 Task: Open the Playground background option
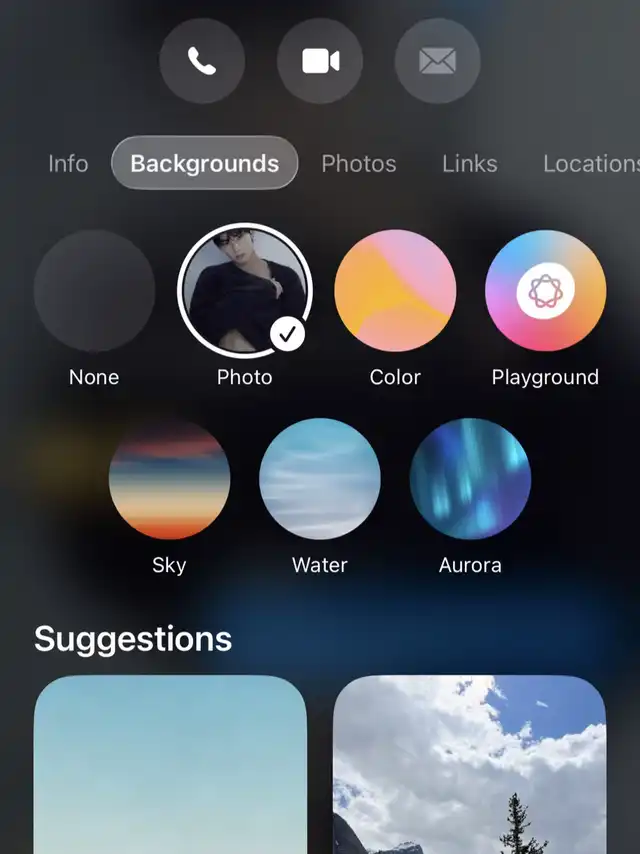(545, 291)
